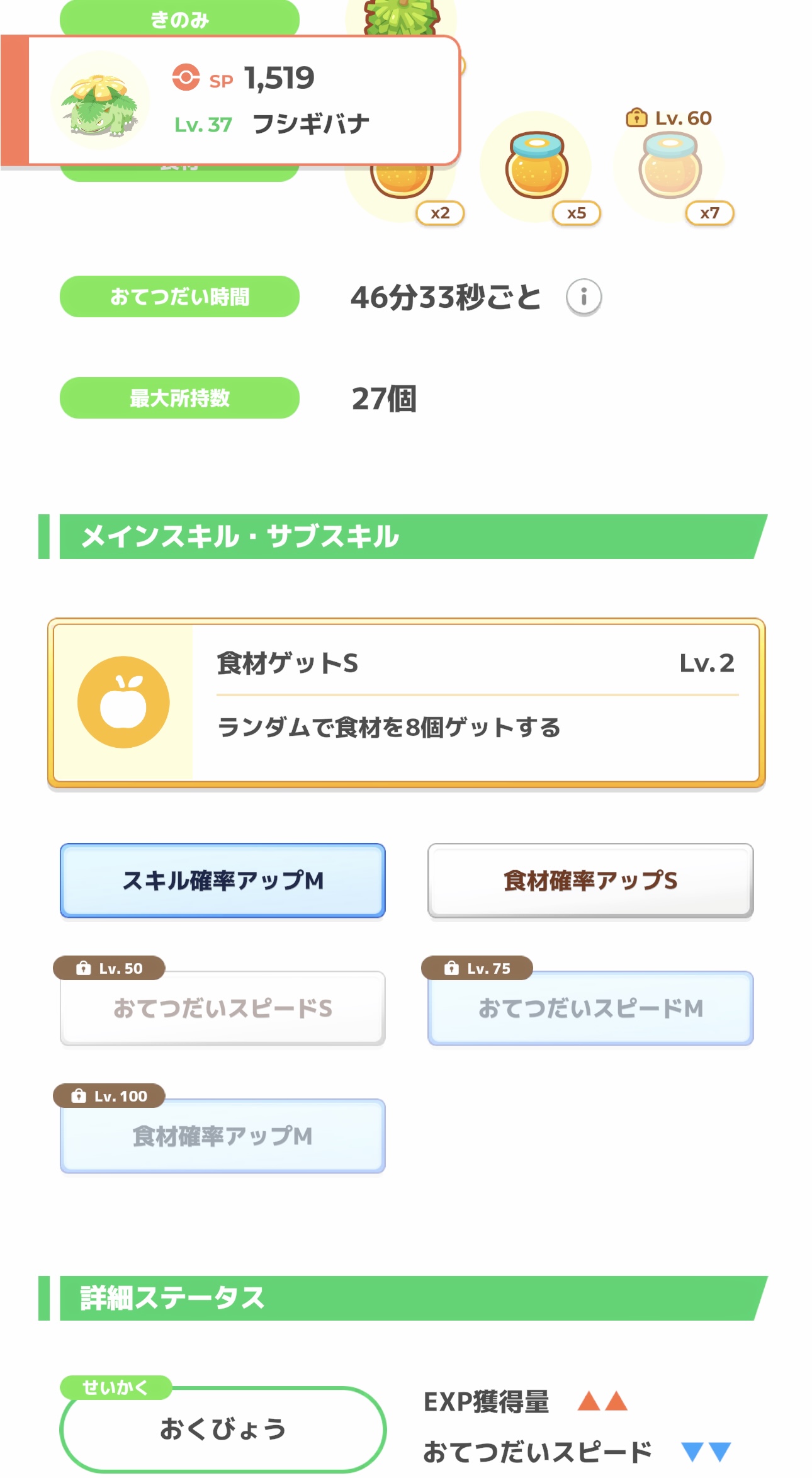Tap the honey ingredient marked x5
This screenshot has height=1478, width=812.
[x=536, y=167]
